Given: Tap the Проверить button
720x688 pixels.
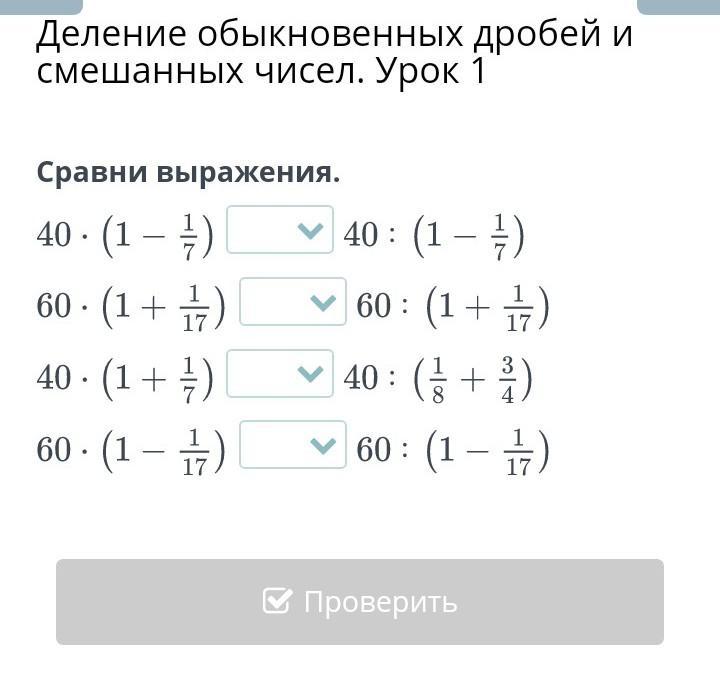Looking at the screenshot, I should 360,602.
